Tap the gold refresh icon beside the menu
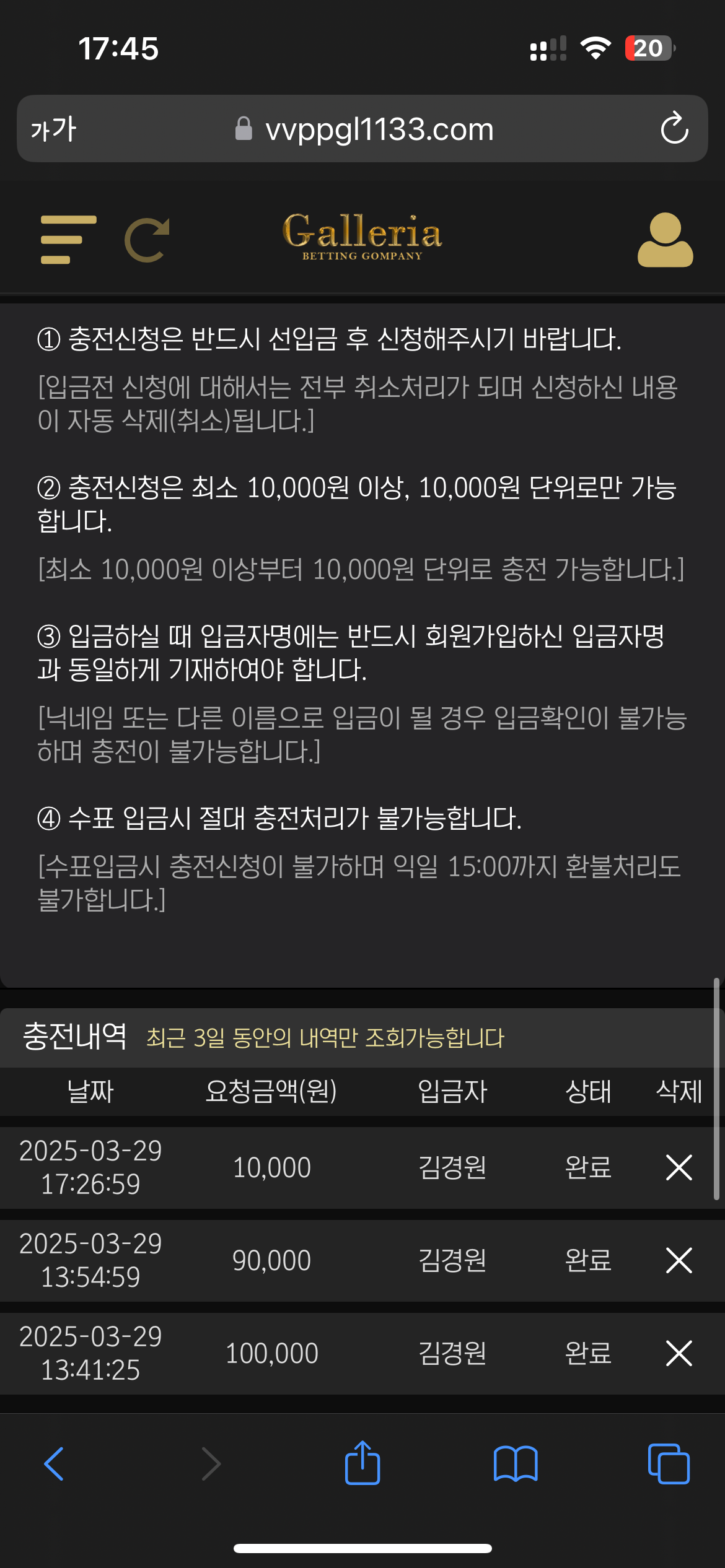This screenshot has width=725, height=1568. coord(147,240)
